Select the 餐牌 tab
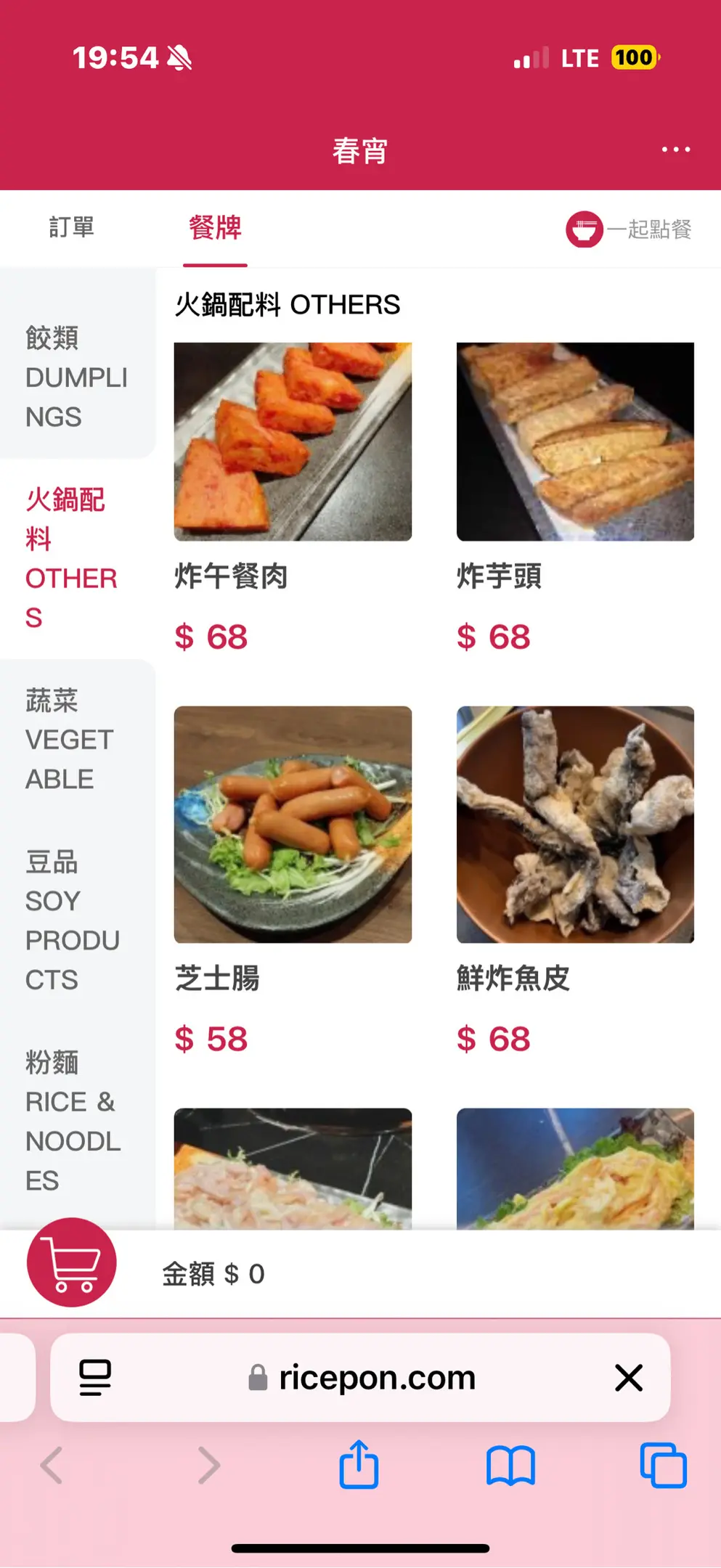The width and height of the screenshot is (721, 1568). (x=215, y=228)
